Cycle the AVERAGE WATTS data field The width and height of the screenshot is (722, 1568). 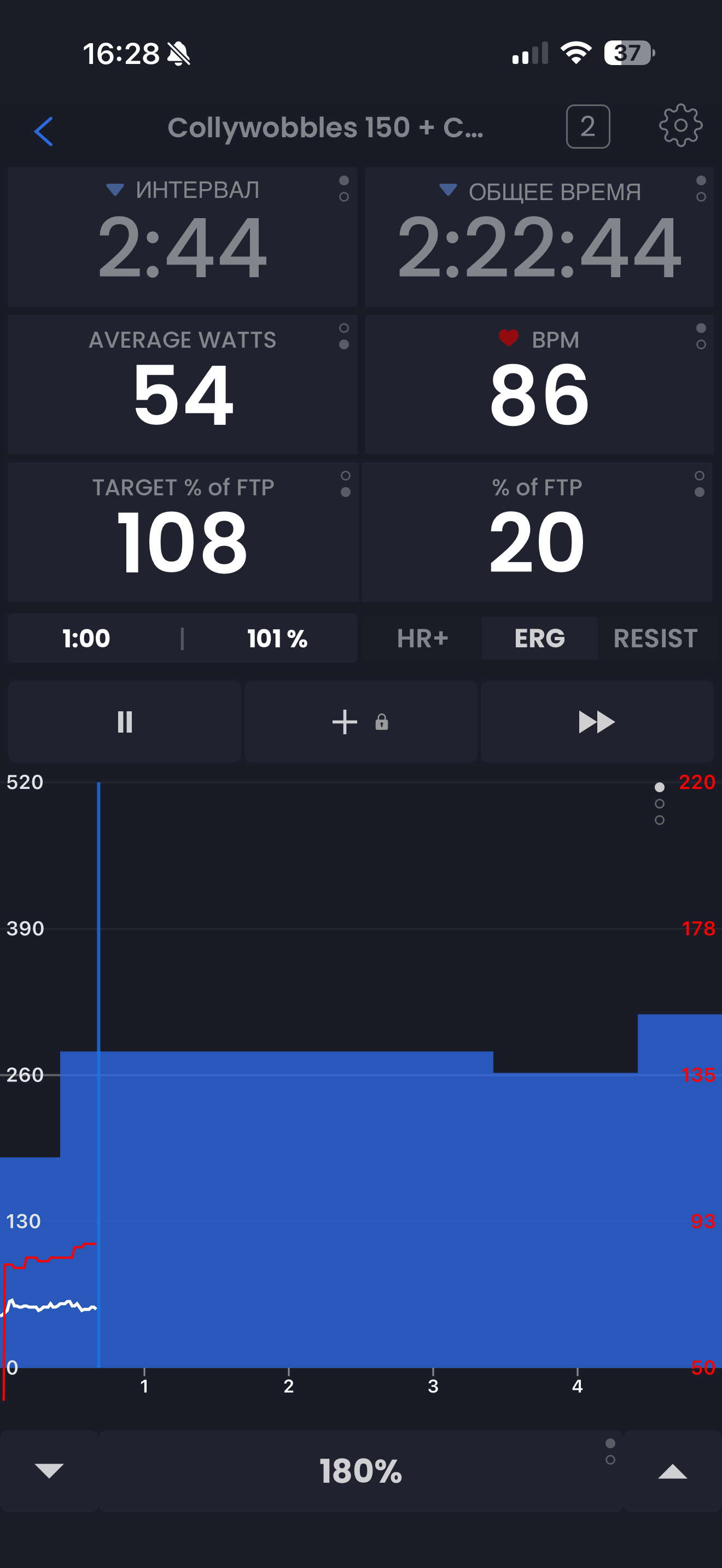(182, 385)
